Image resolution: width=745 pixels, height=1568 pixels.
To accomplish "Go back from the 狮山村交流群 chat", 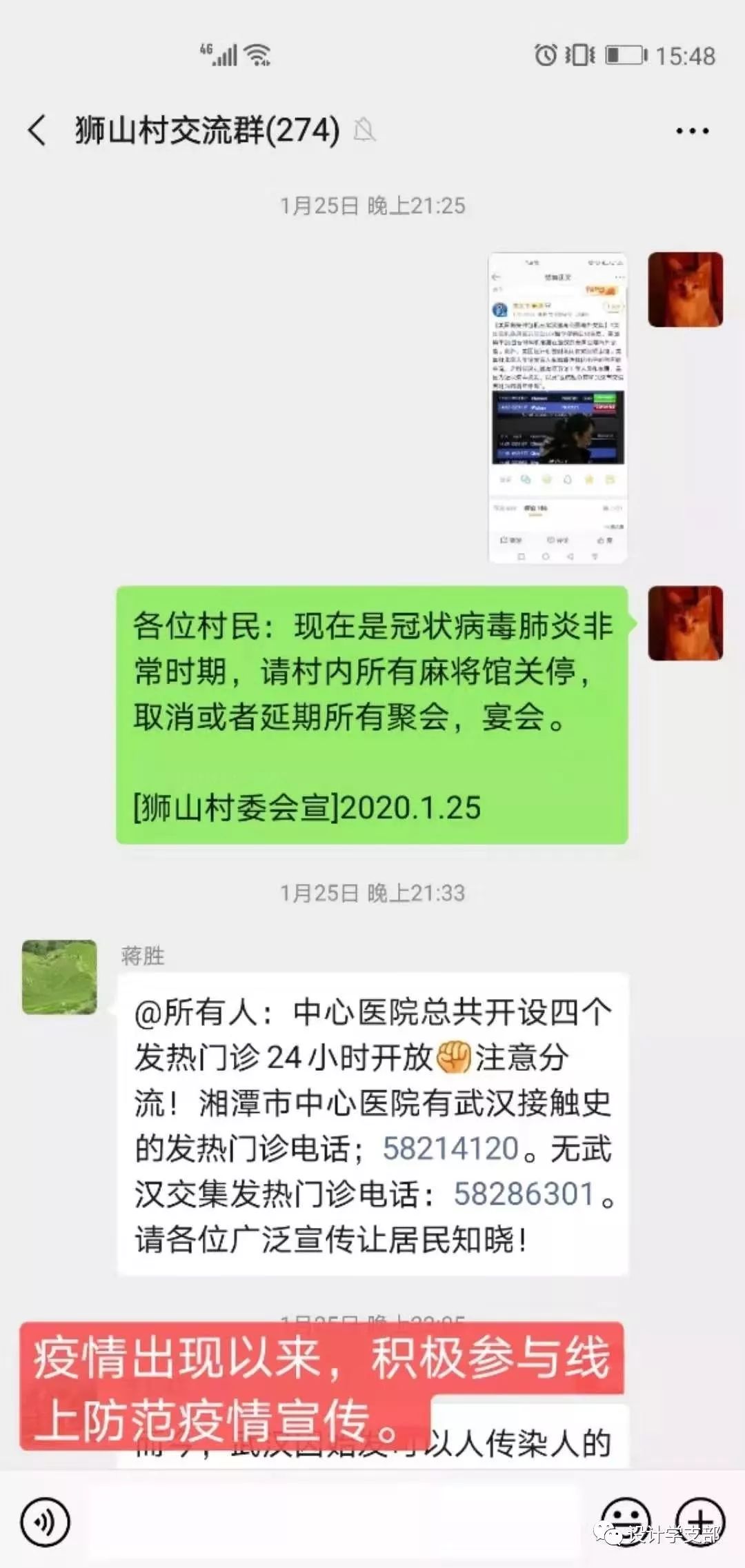I will (37, 130).
